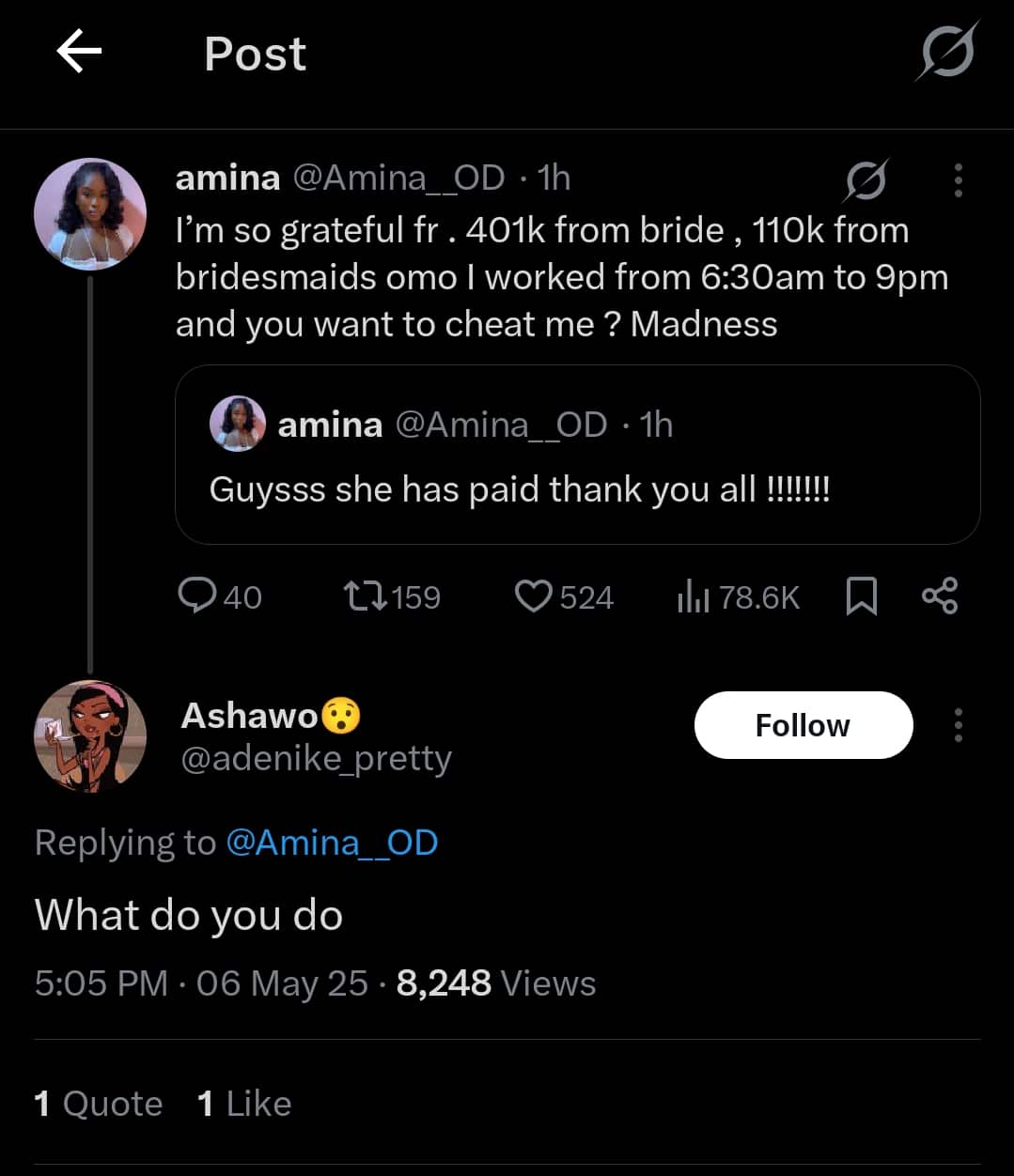Go back from the Post screen

coord(79,52)
